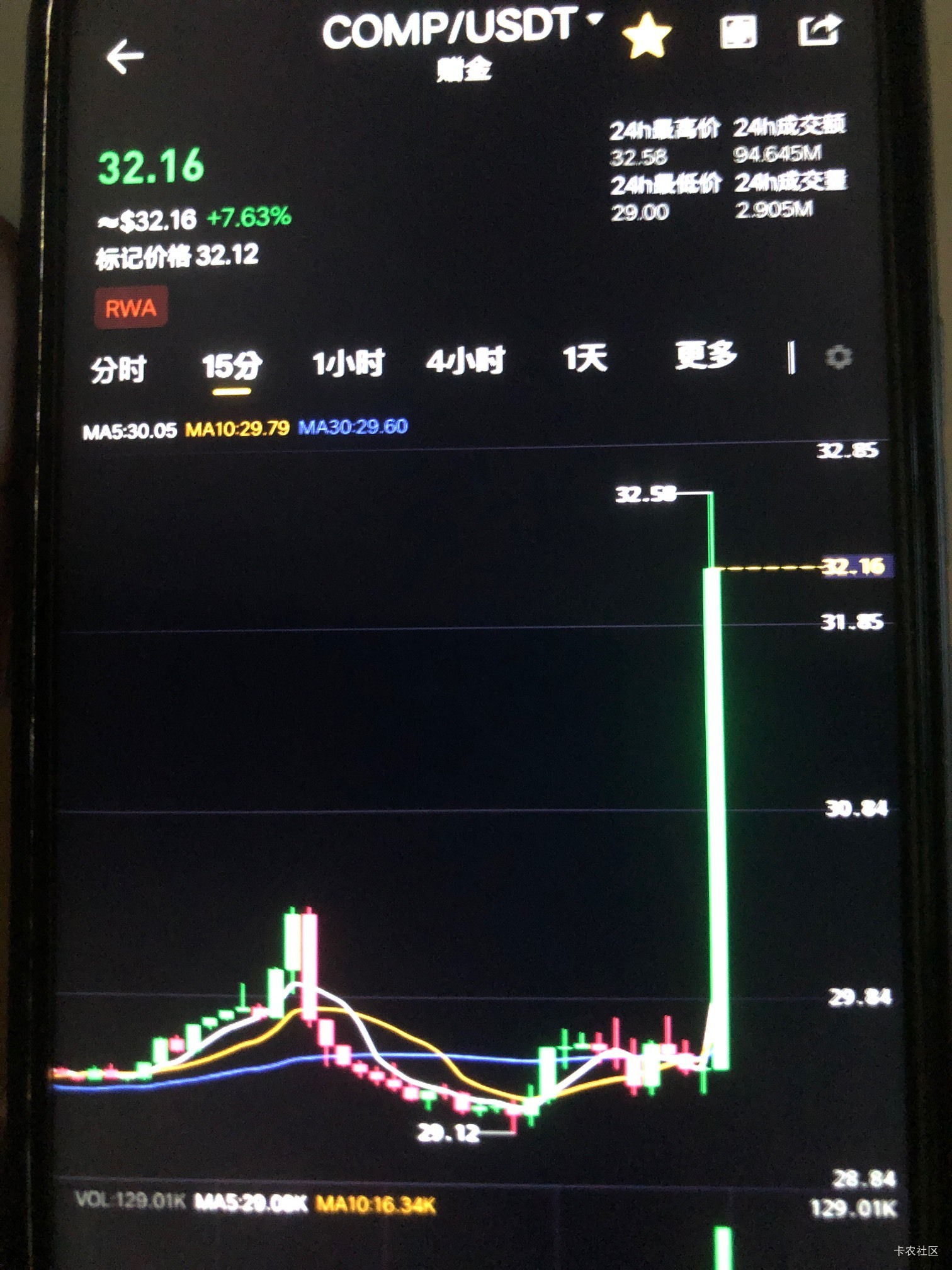Image resolution: width=952 pixels, height=1270 pixels.
Task: Select the 15分 interval
Action: coord(232,365)
